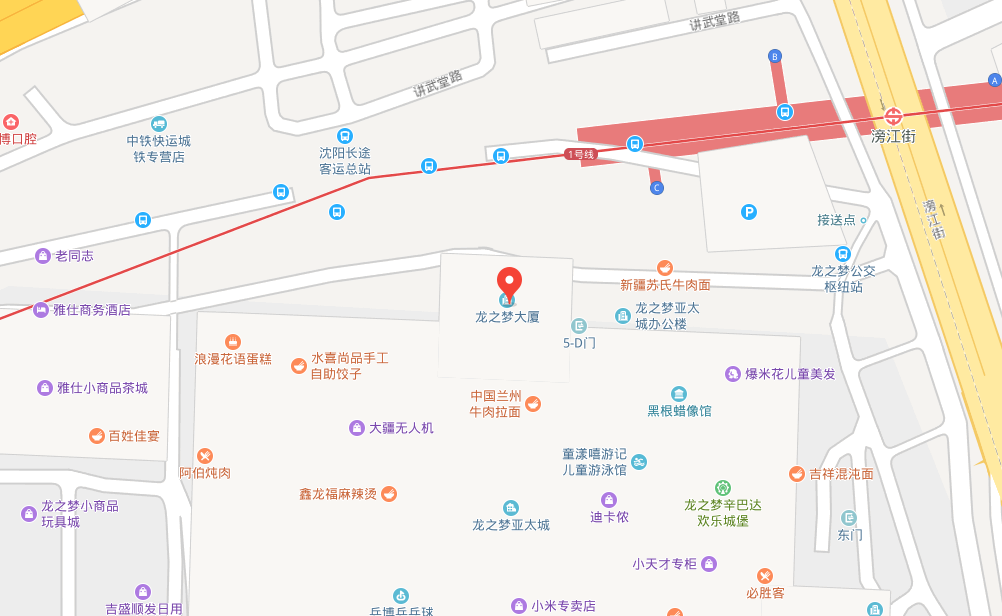Tap the parking P marker

tap(748, 212)
